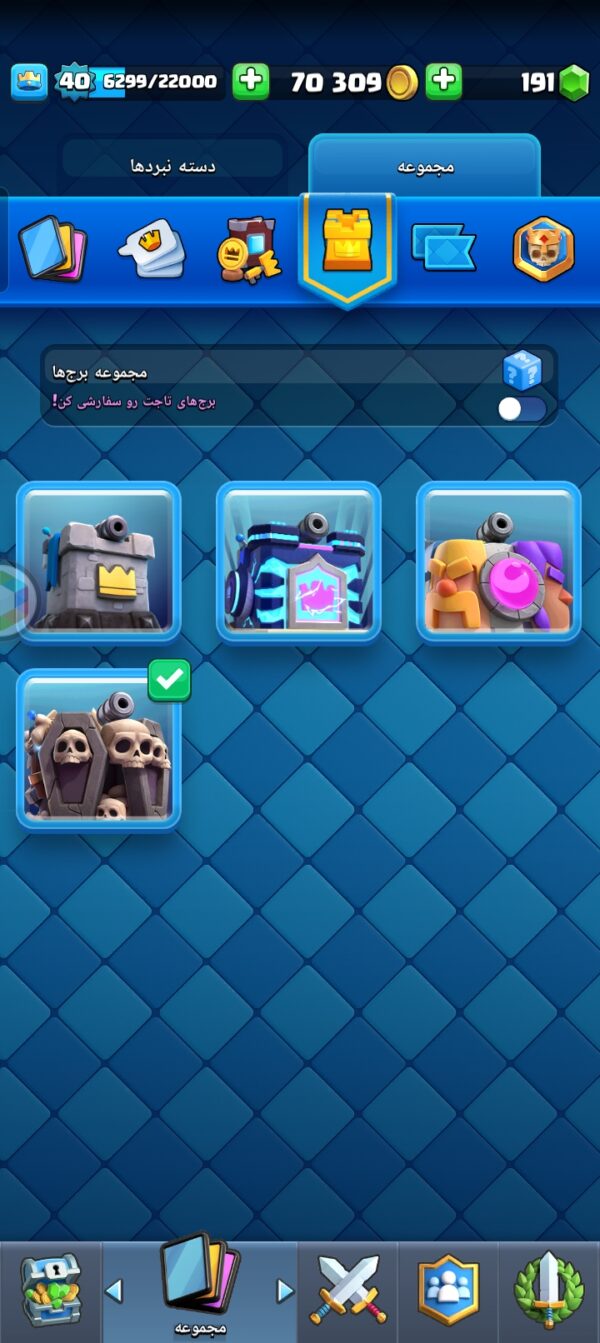Switch to the مجموعه top tab
This screenshot has width=600, height=1343.
click(x=425, y=166)
